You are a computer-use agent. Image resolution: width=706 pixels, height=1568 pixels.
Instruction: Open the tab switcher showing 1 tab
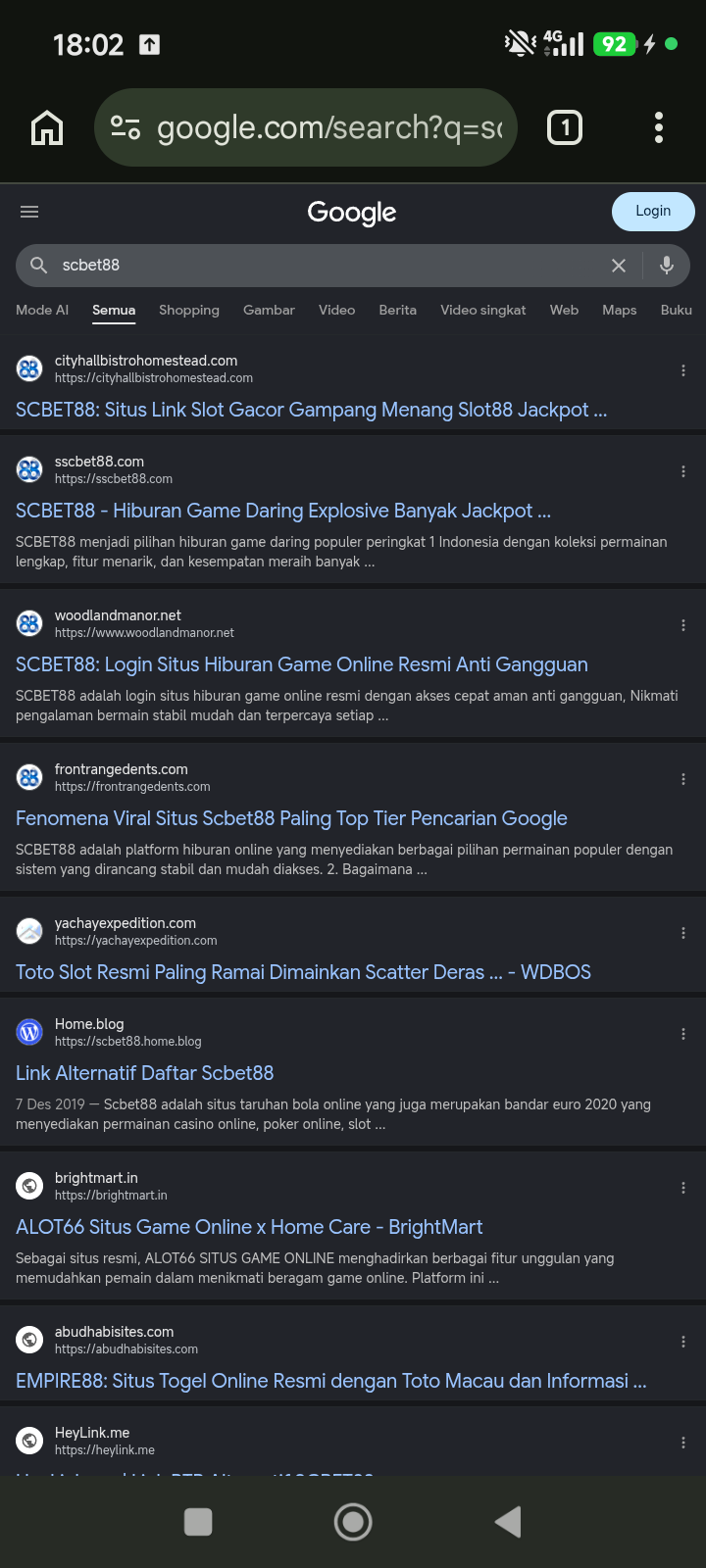click(x=565, y=127)
